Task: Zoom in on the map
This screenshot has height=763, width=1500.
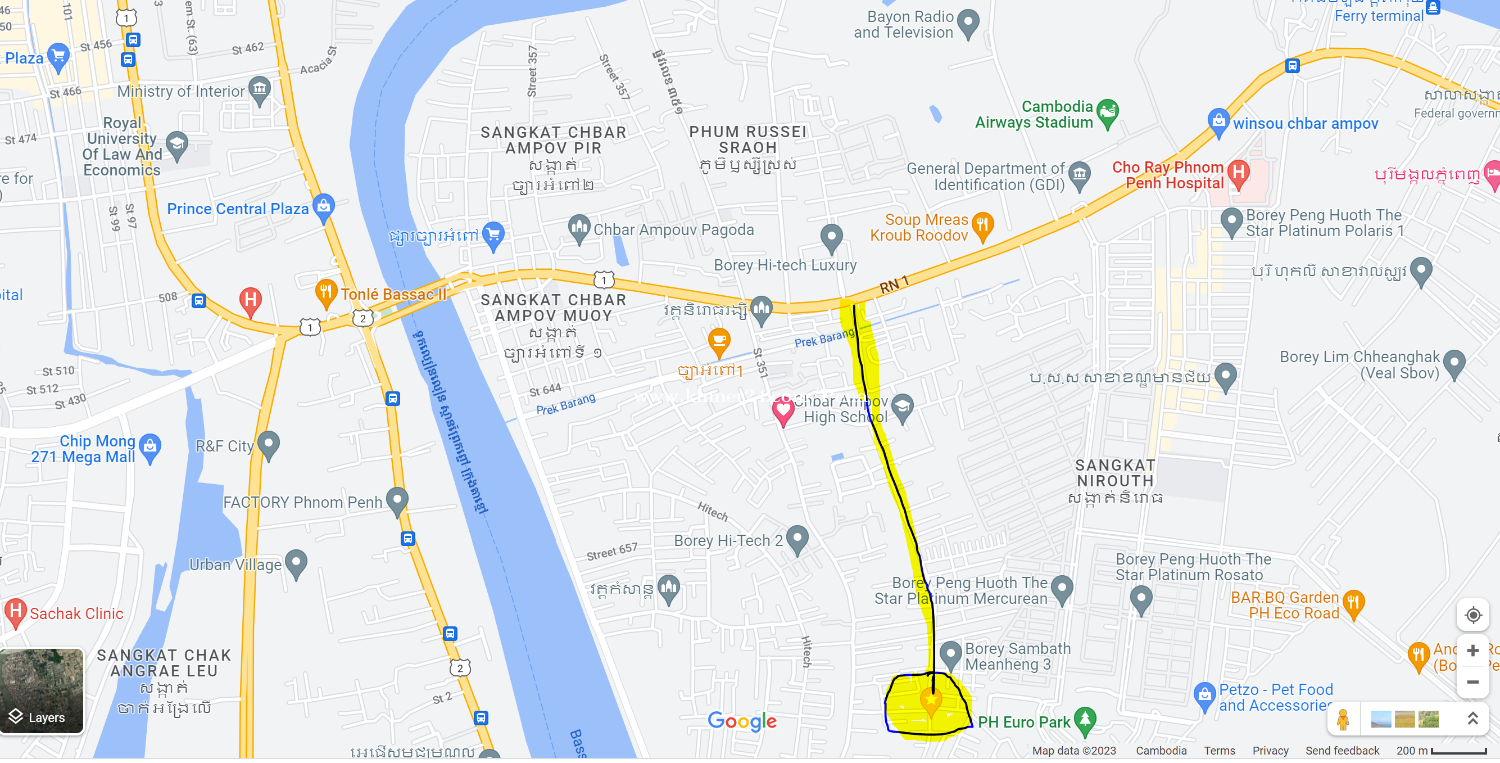Action: pyautogui.click(x=1472, y=651)
